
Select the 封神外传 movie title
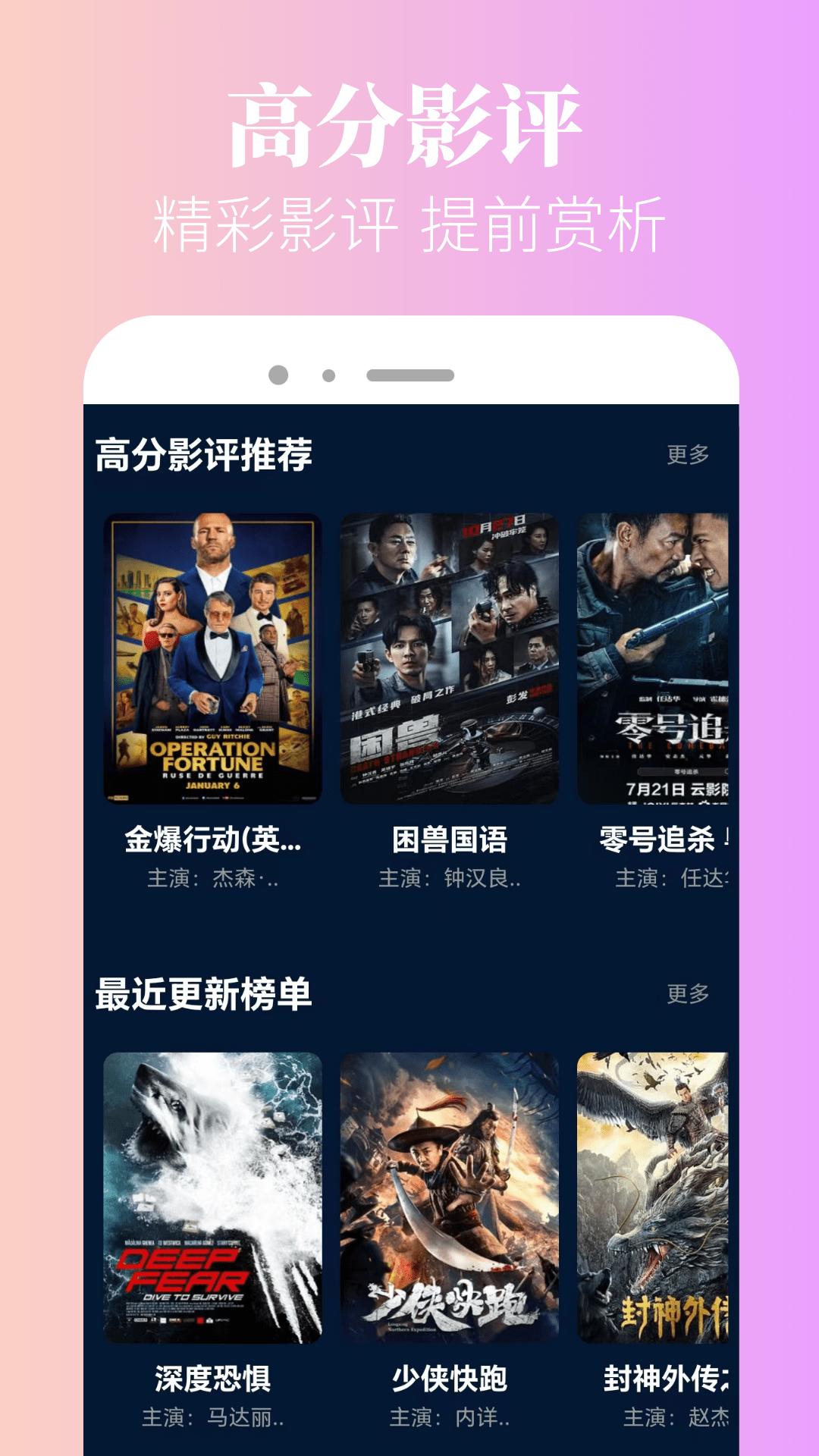pyautogui.click(x=666, y=1378)
